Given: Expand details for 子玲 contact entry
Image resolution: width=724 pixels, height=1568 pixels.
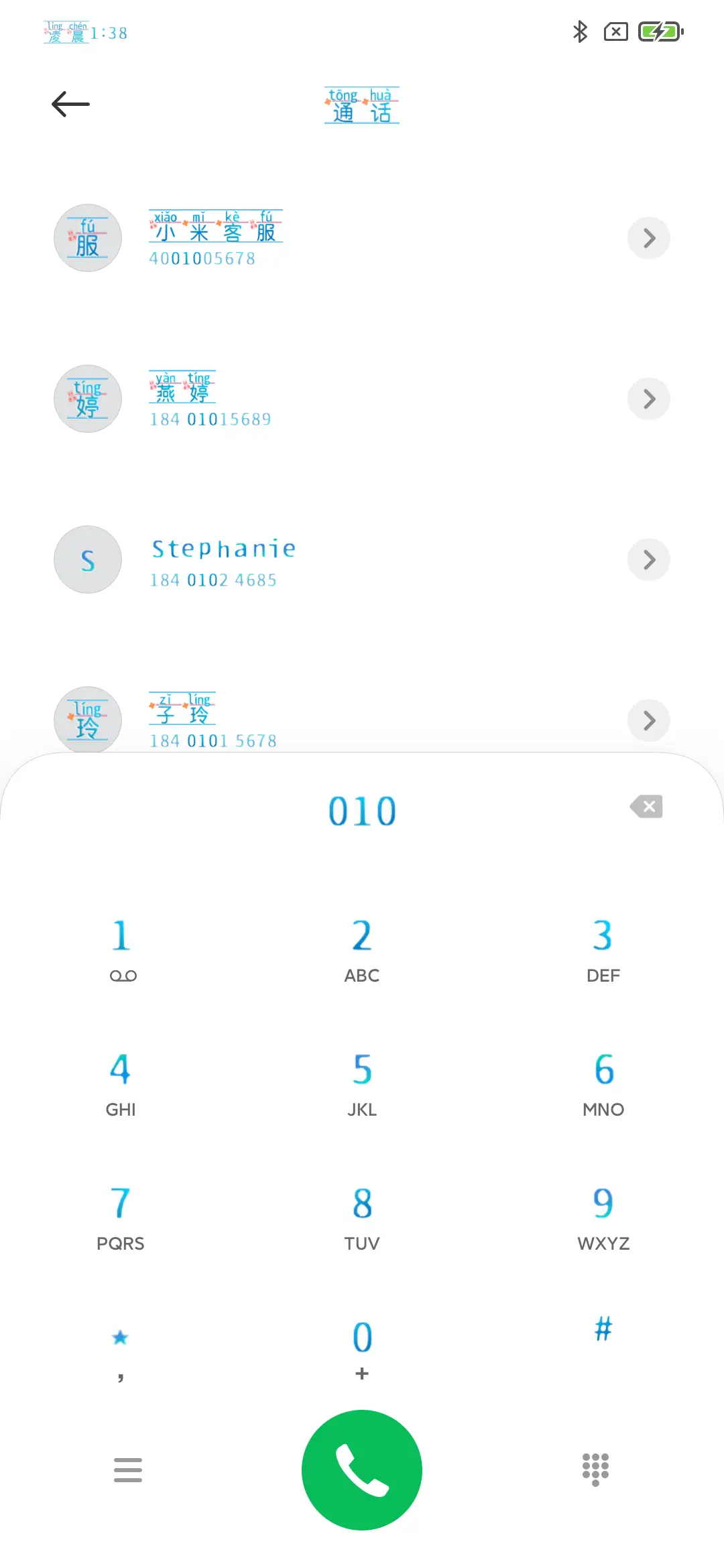Looking at the screenshot, I should [x=648, y=720].
